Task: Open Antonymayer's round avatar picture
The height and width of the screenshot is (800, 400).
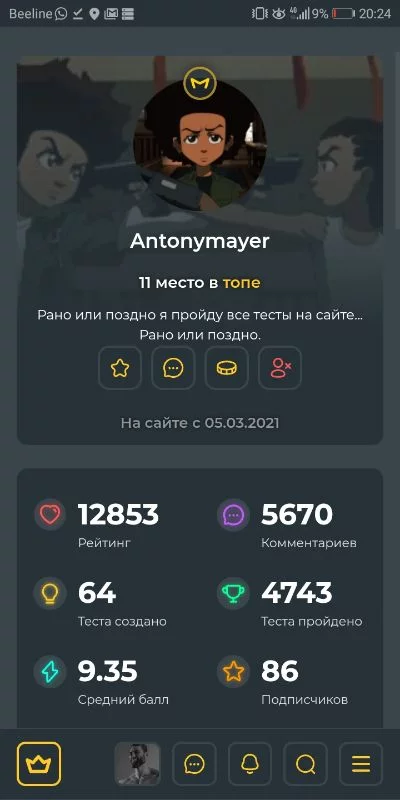Action: (x=200, y=143)
